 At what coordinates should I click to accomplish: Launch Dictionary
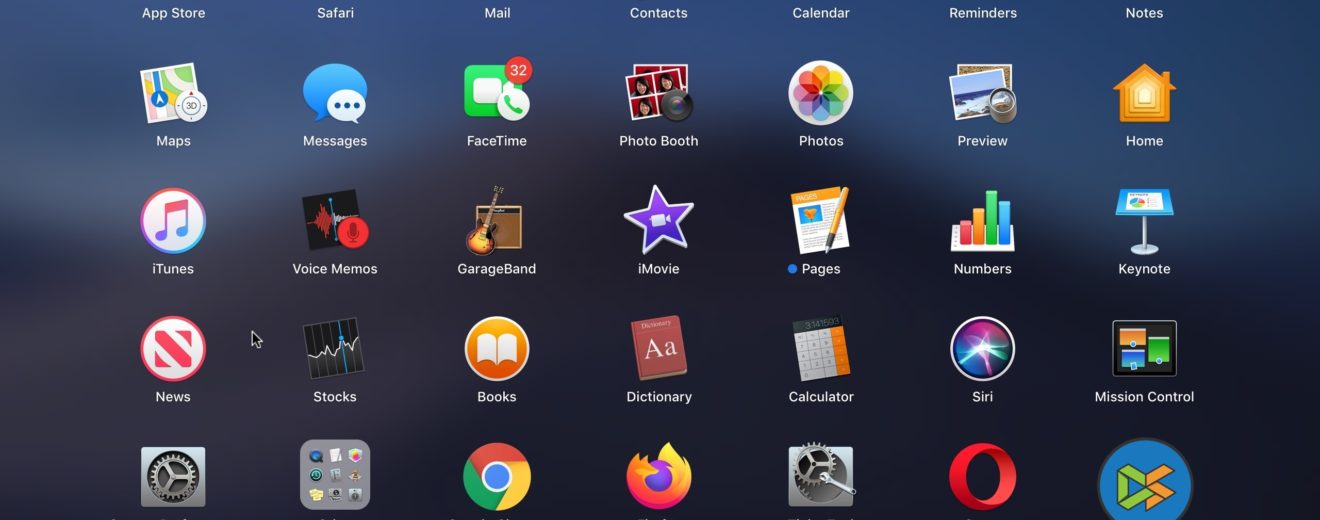click(658, 349)
